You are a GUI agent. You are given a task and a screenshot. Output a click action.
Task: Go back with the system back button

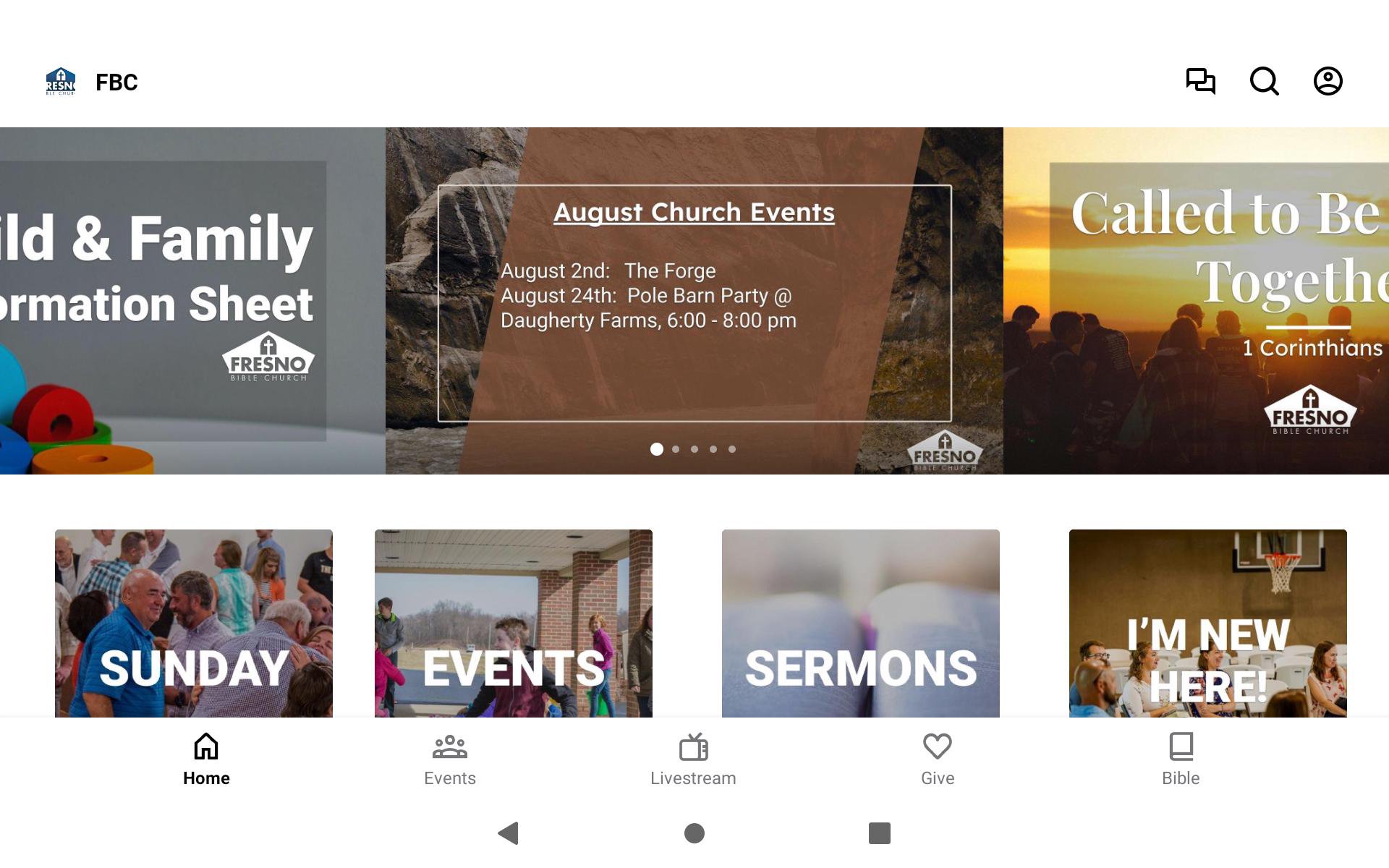tap(509, 833)
